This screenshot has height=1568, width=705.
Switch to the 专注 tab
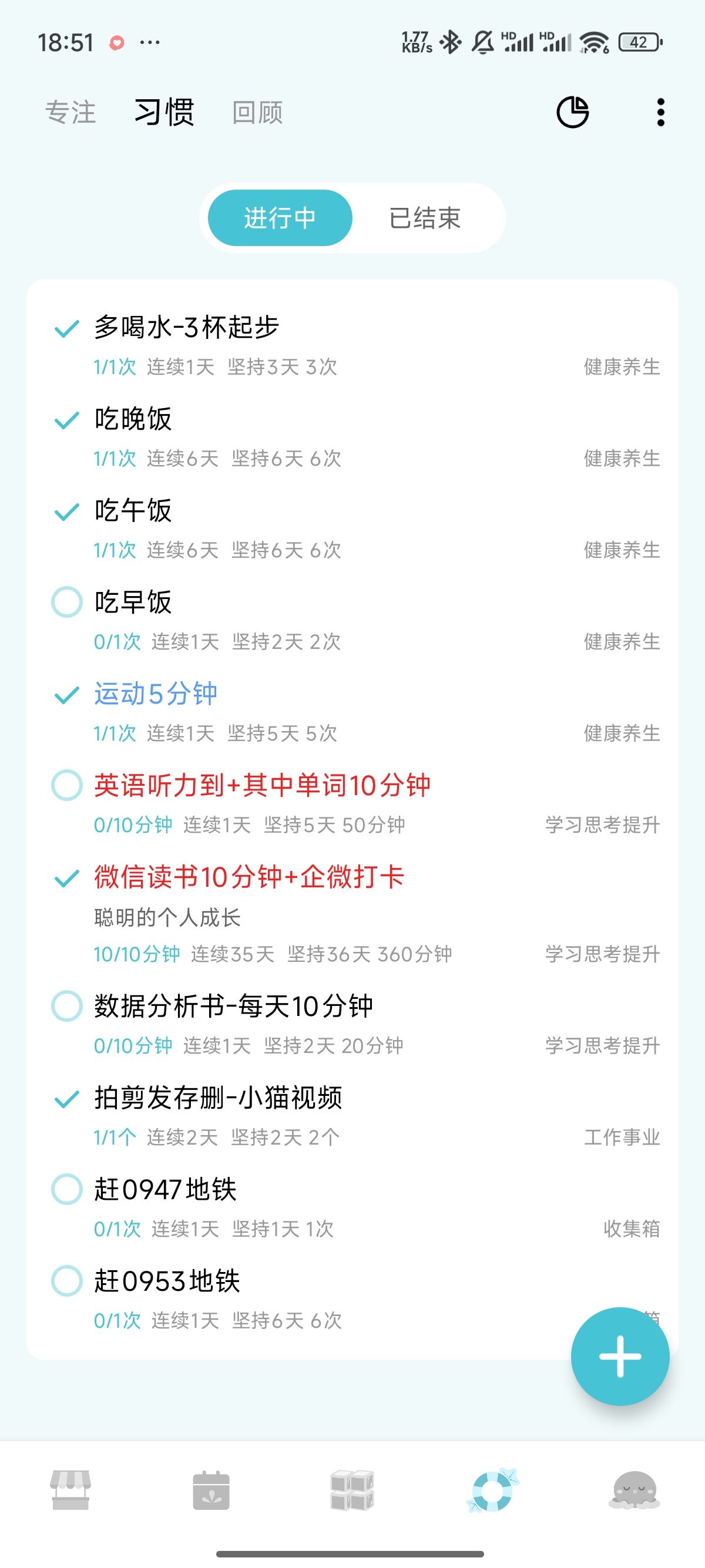(x=70, y=112)
